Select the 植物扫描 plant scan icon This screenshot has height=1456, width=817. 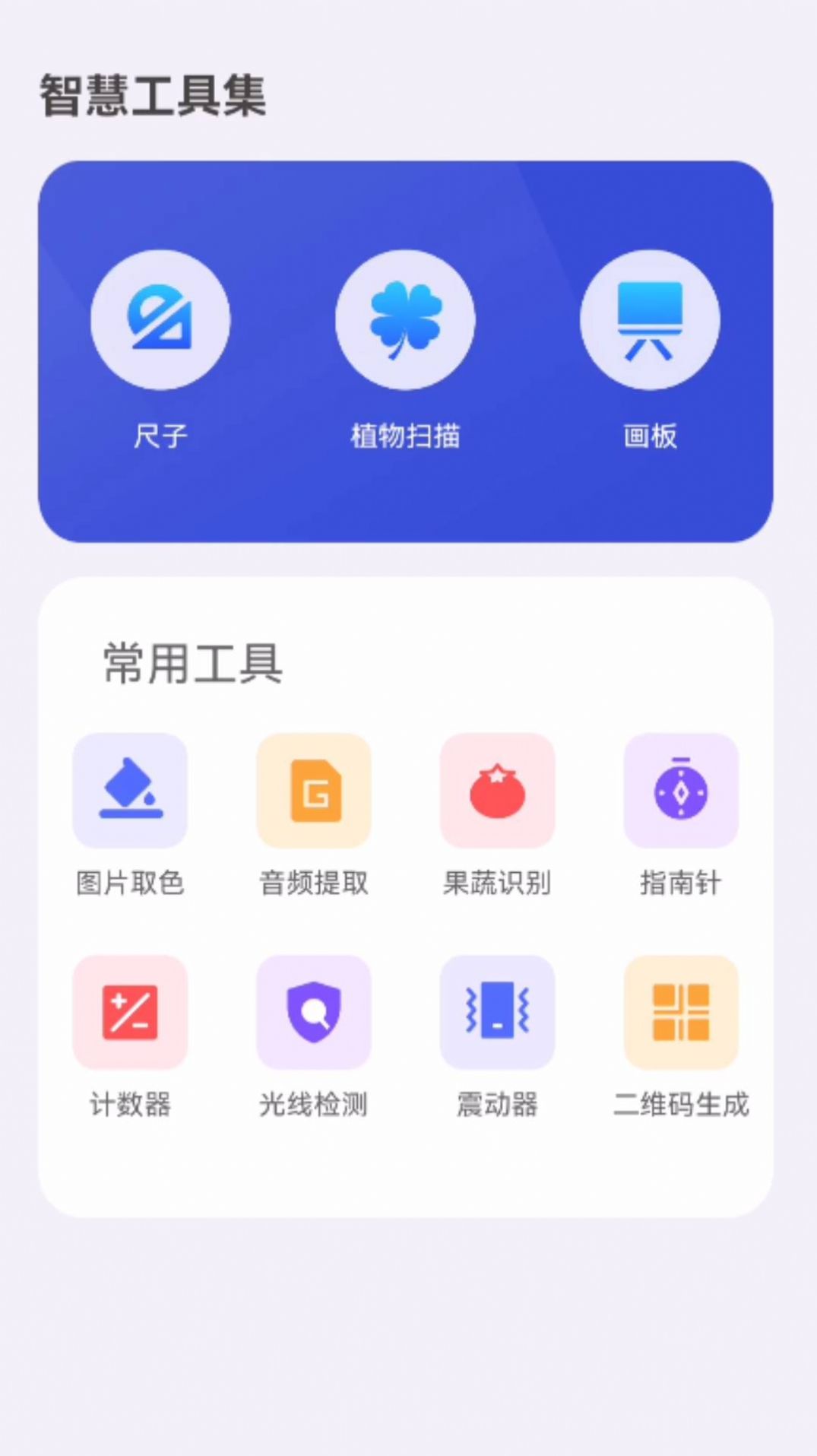[407, 321]
